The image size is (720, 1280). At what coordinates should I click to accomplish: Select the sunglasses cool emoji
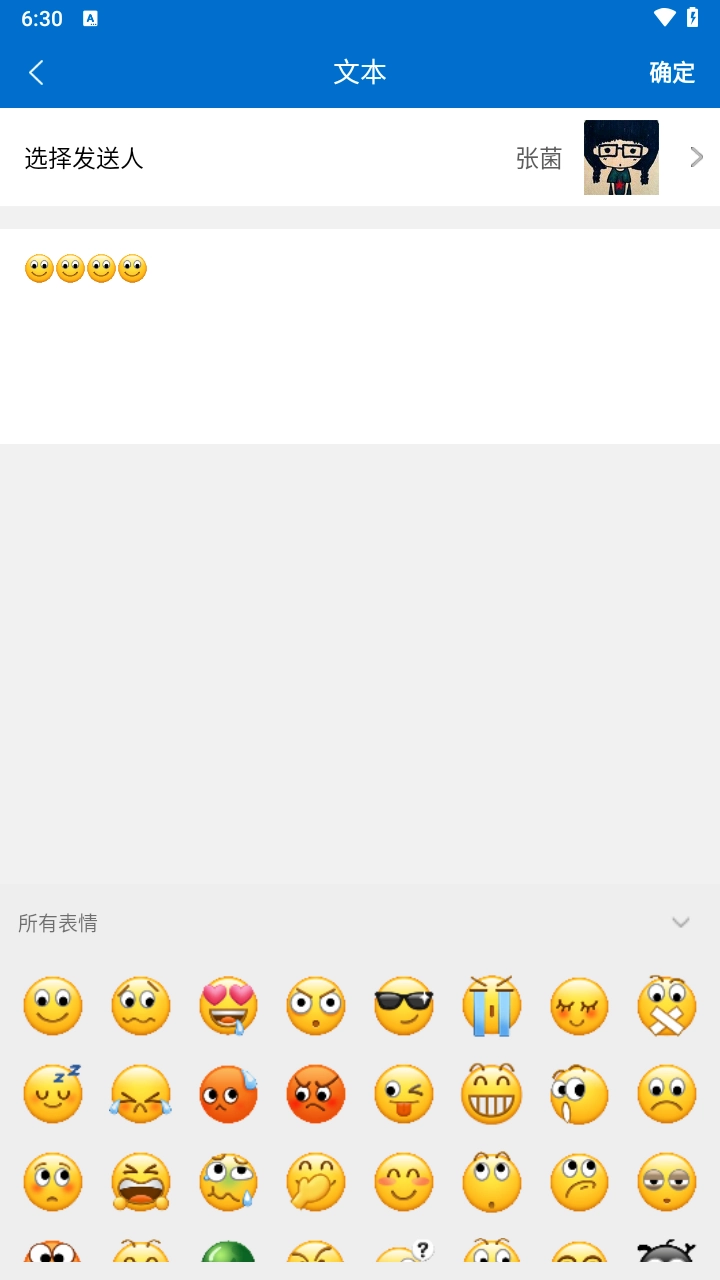click(x=404, y=1005)
